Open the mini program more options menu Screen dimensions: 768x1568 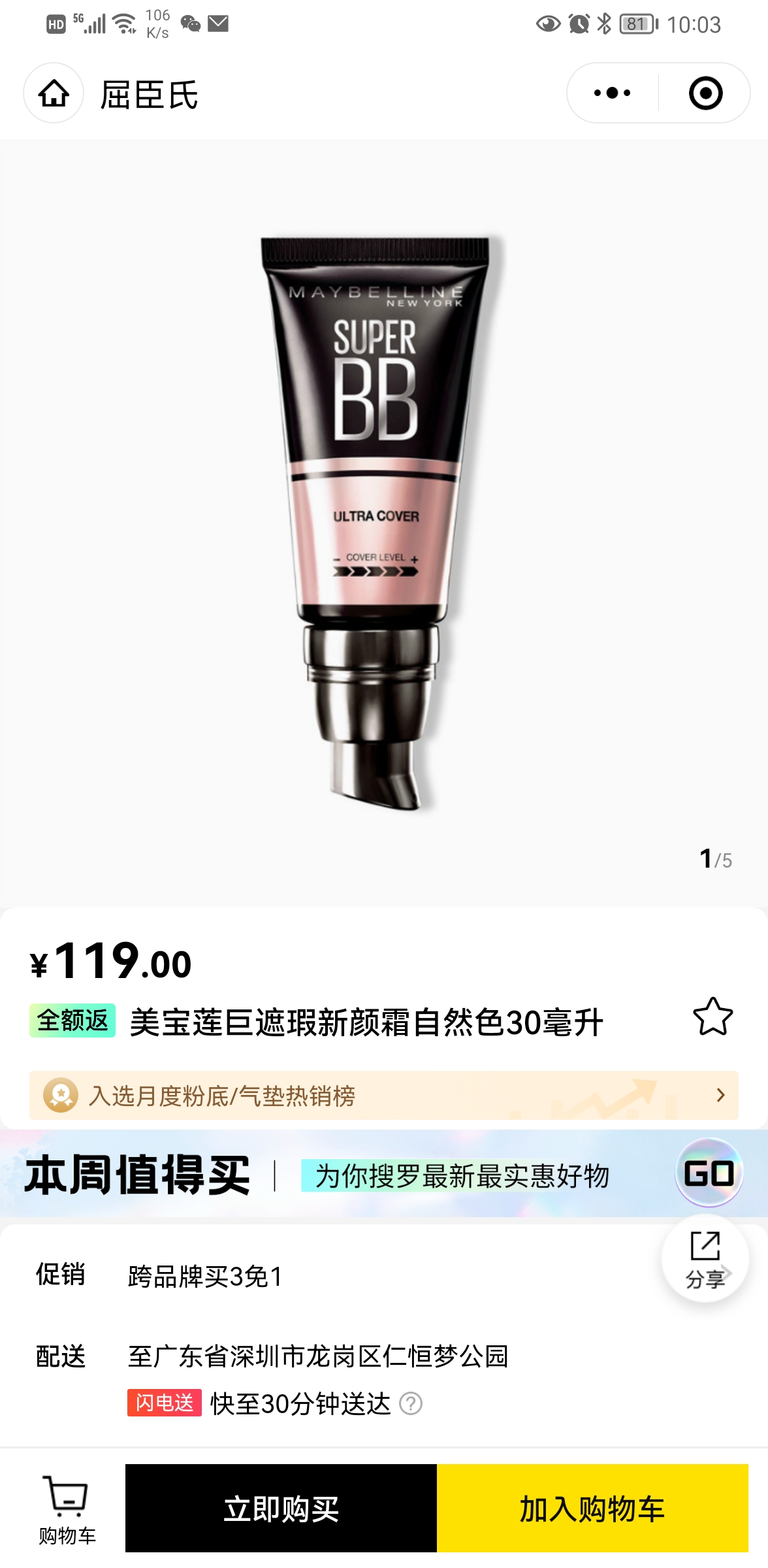[612, 93]
